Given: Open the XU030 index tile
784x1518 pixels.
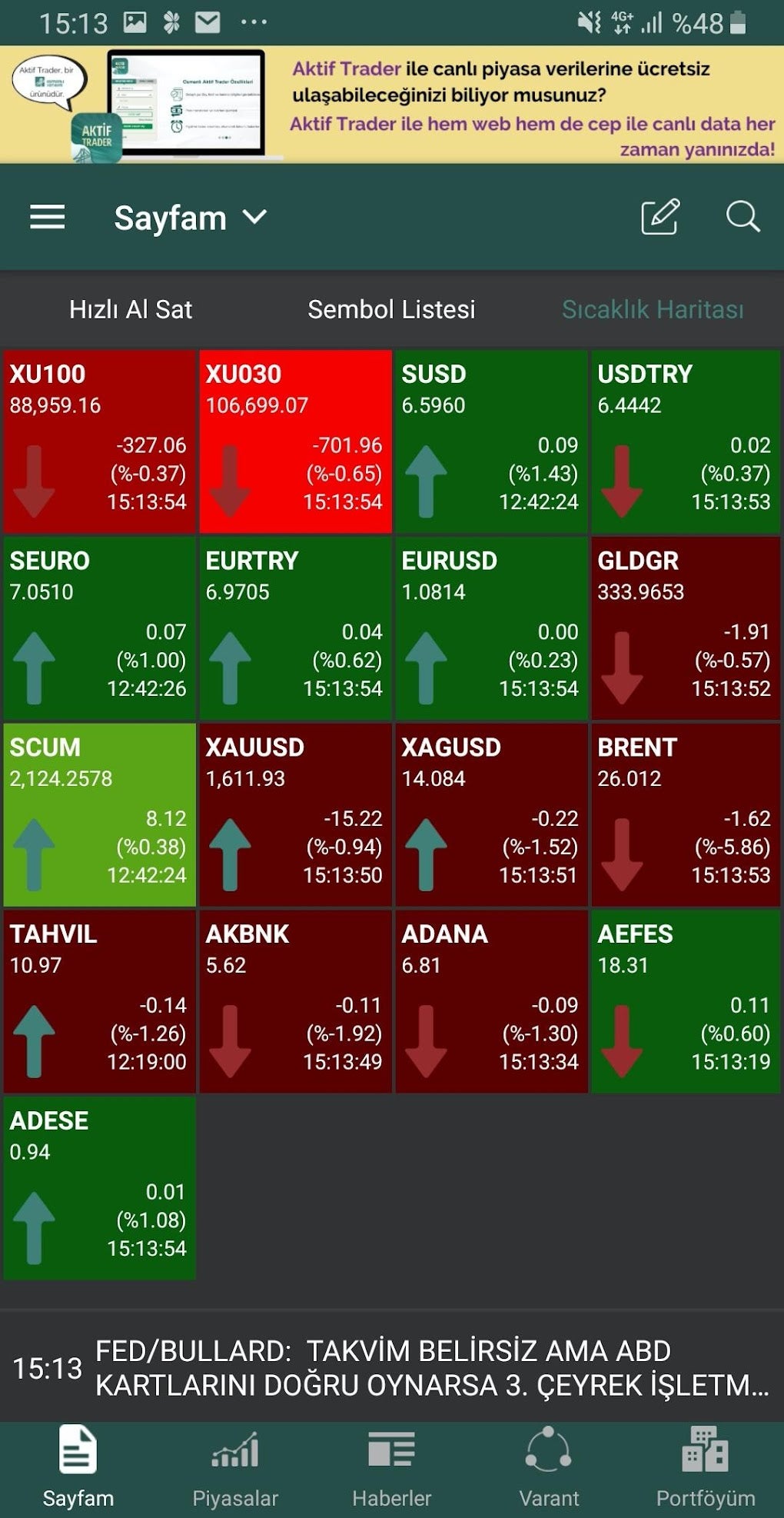Looking at the screenshot, I should point(296,441).
